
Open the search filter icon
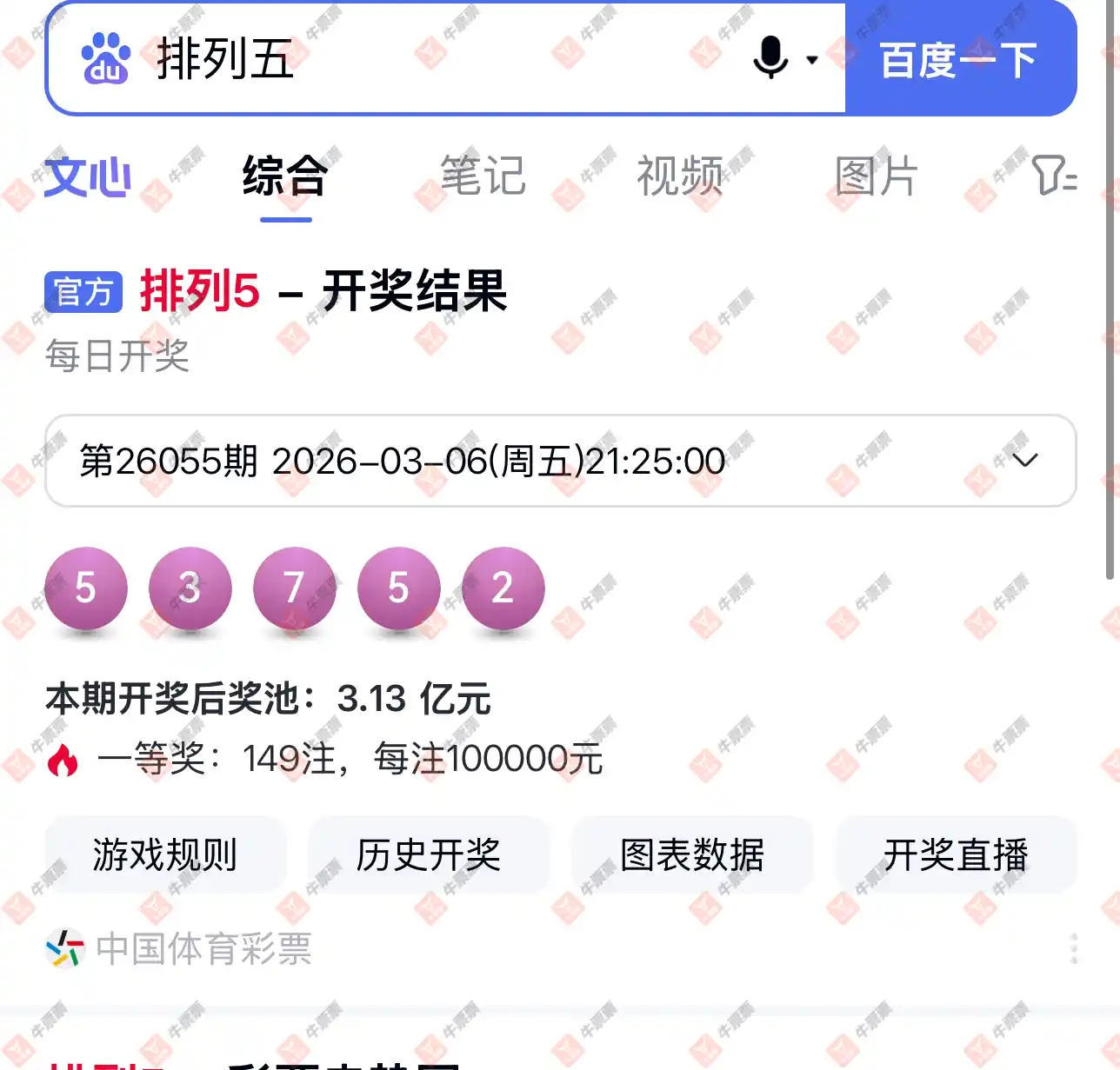(1052, 176)
